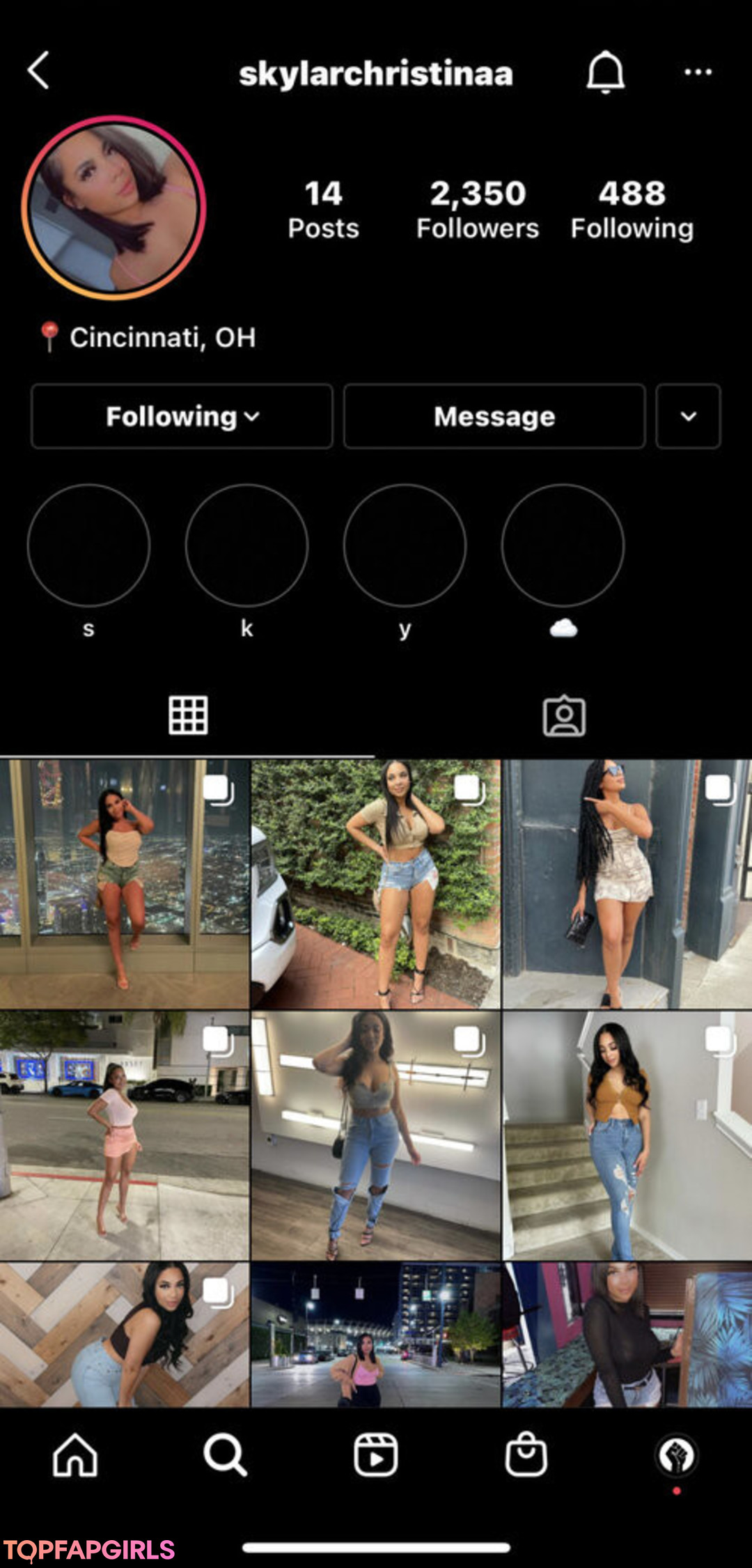
Task: View the profile picture story
Action: click(x=114, y=208)
